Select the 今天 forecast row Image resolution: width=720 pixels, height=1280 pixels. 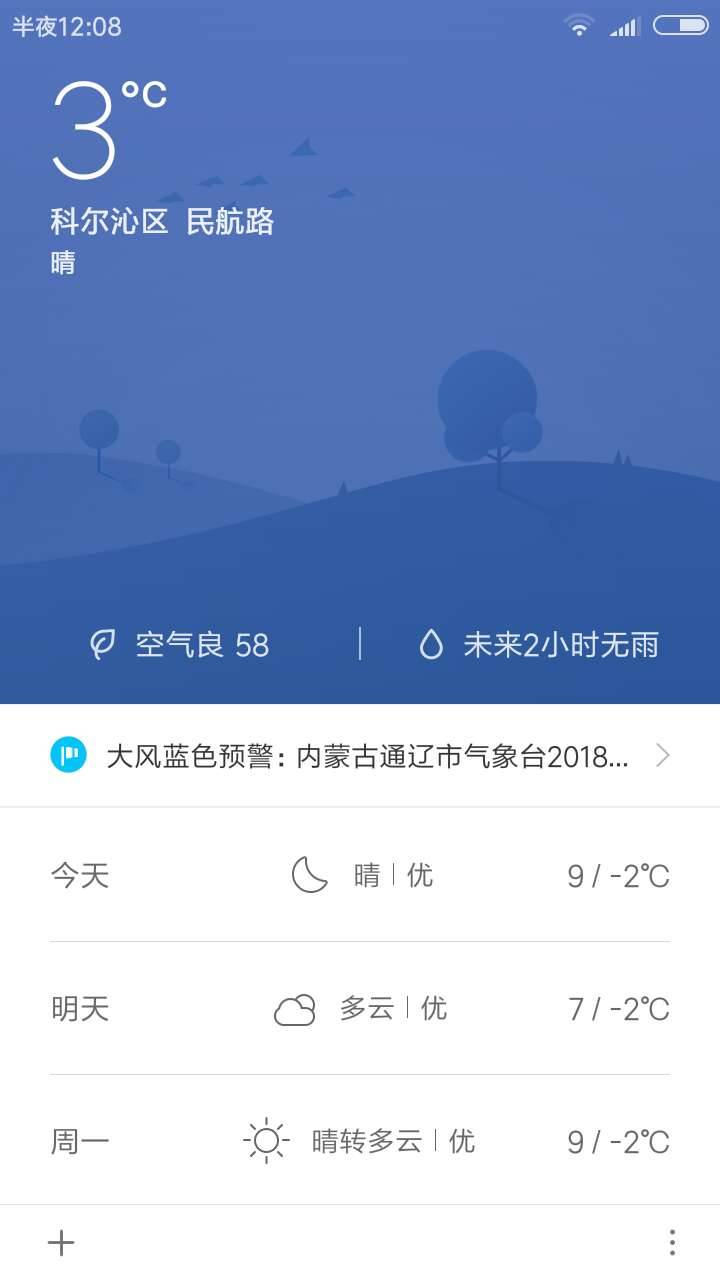(x=360, y=875)
